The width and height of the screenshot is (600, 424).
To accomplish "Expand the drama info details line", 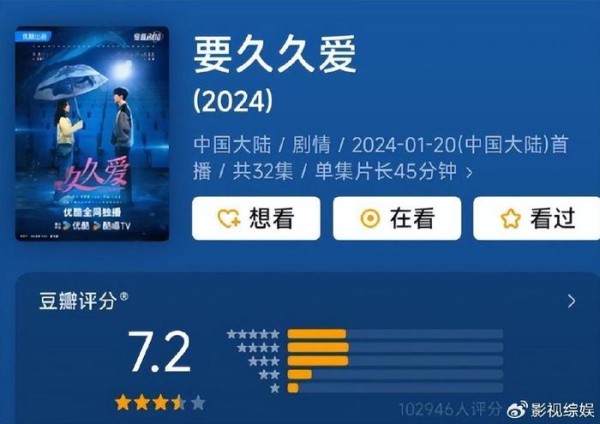I will click(469, 172).
